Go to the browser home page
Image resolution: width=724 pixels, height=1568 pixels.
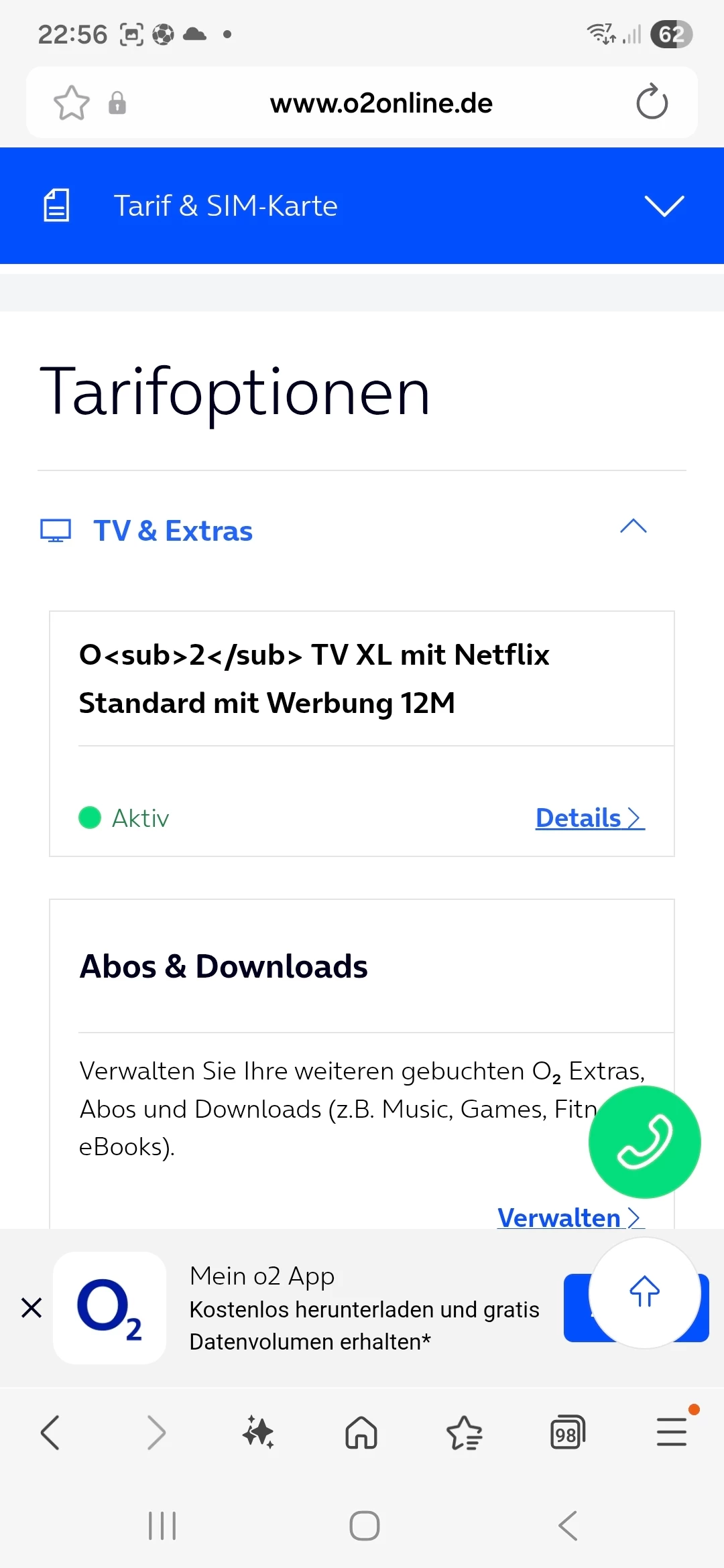coord(361,1433)
